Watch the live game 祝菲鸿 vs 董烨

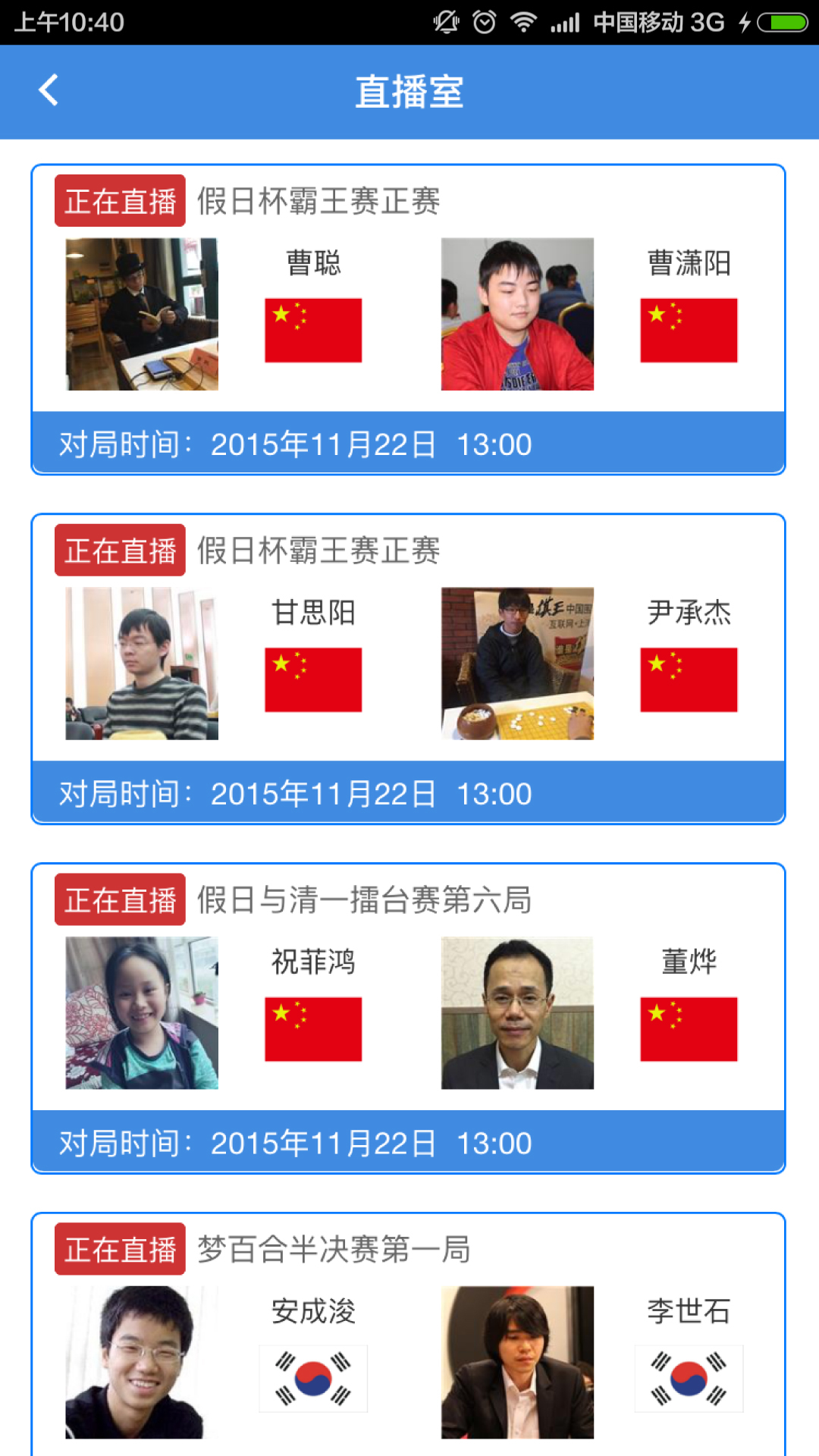[x=408, y=1016]
